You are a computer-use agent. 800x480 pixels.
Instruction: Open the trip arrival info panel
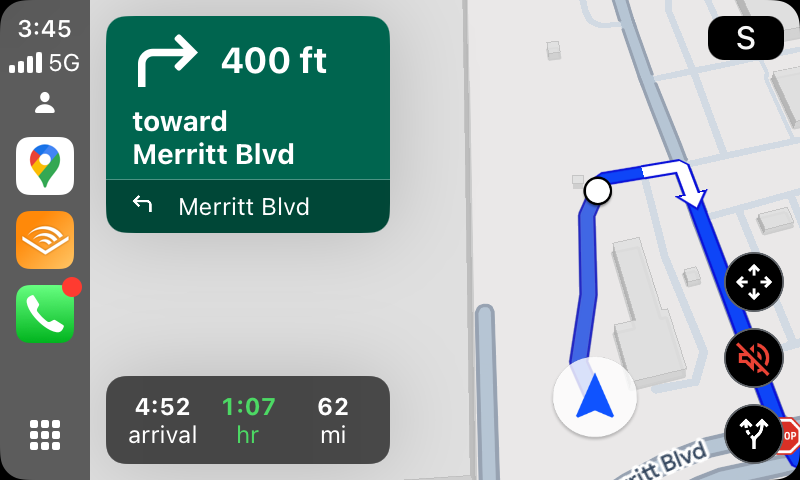(x=248, y=420)
